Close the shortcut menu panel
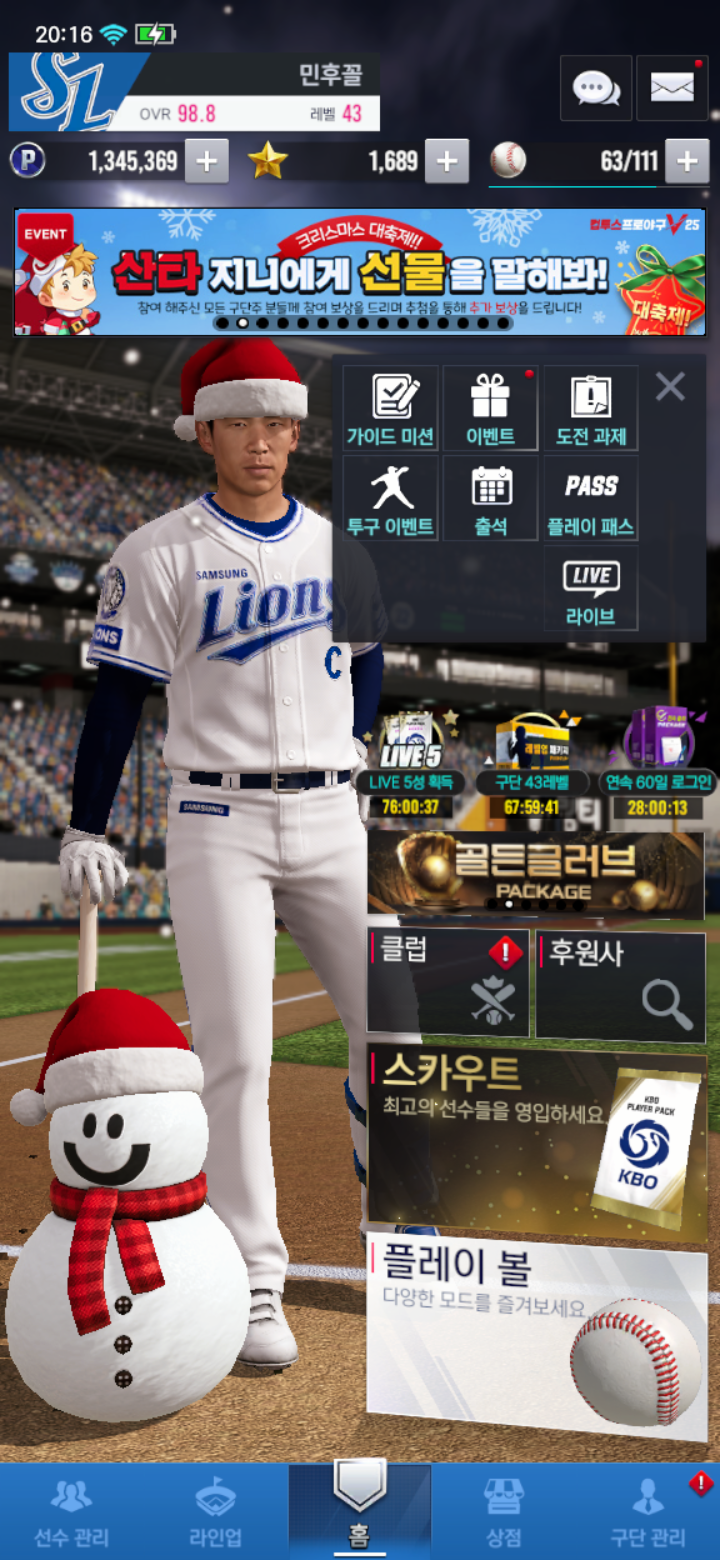This screenshot has width=720, height=1560. click(x=670, y=387)
